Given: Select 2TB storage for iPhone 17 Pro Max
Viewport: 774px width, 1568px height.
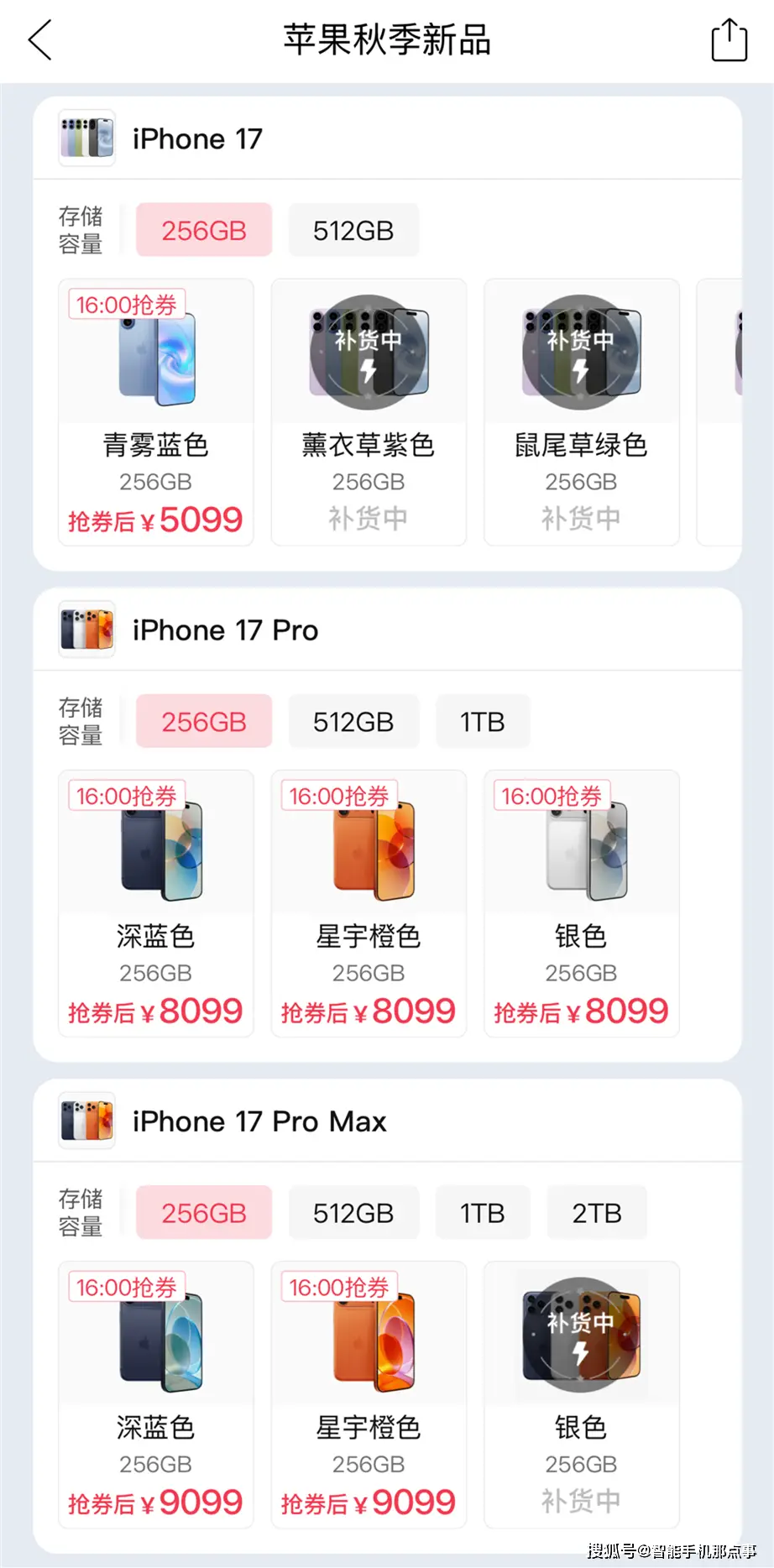Looking at the screenshot, I should 596,1212.
